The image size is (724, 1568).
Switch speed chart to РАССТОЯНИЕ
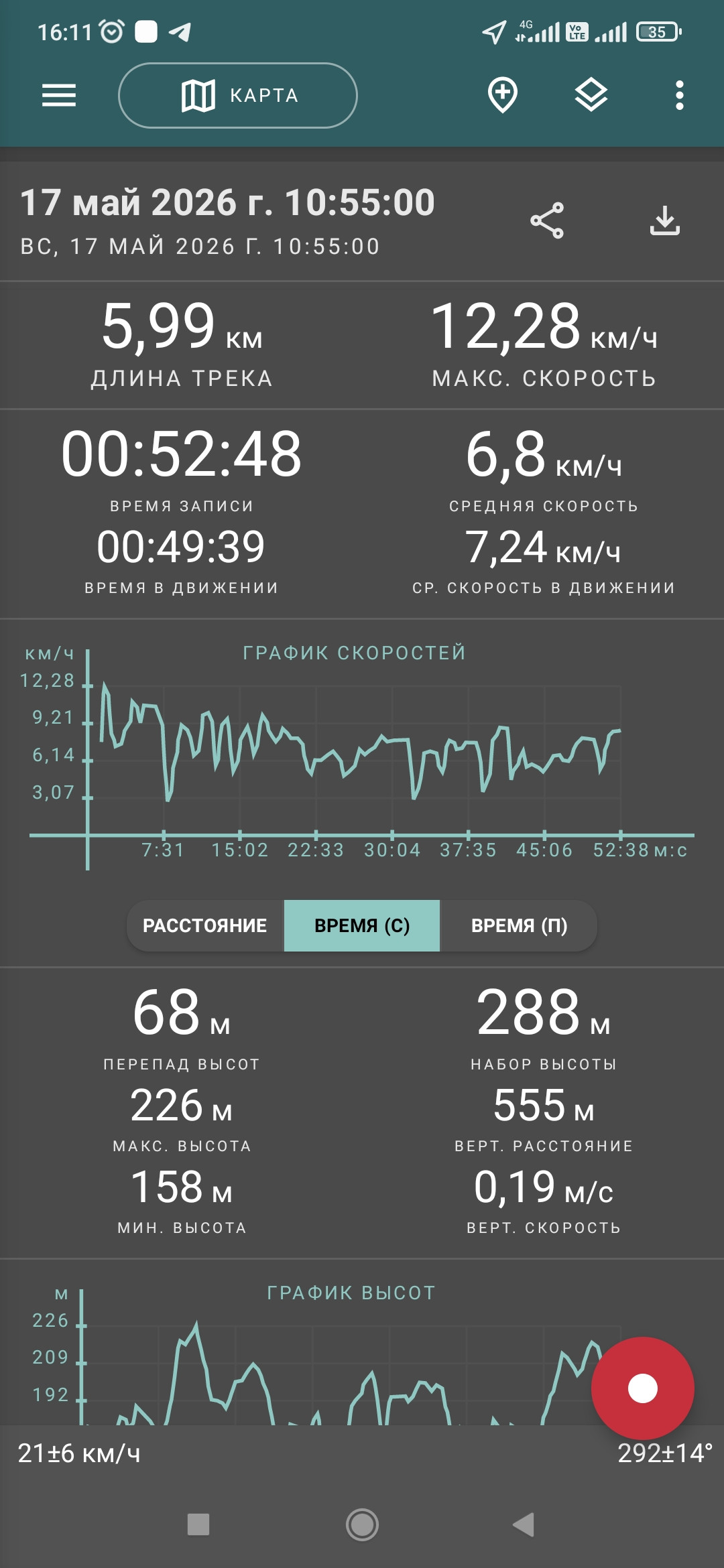click(205, 925)
